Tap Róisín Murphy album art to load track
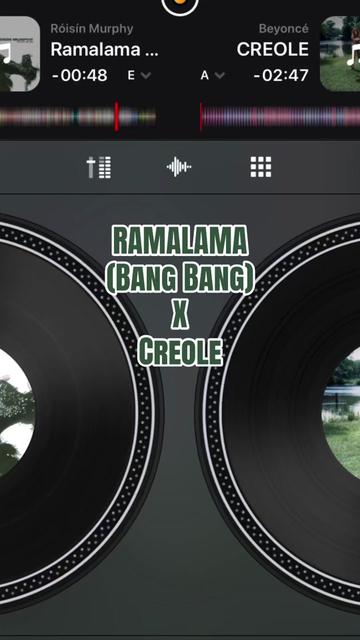Viewport: 360px width, 640px height. click(20, 53)
